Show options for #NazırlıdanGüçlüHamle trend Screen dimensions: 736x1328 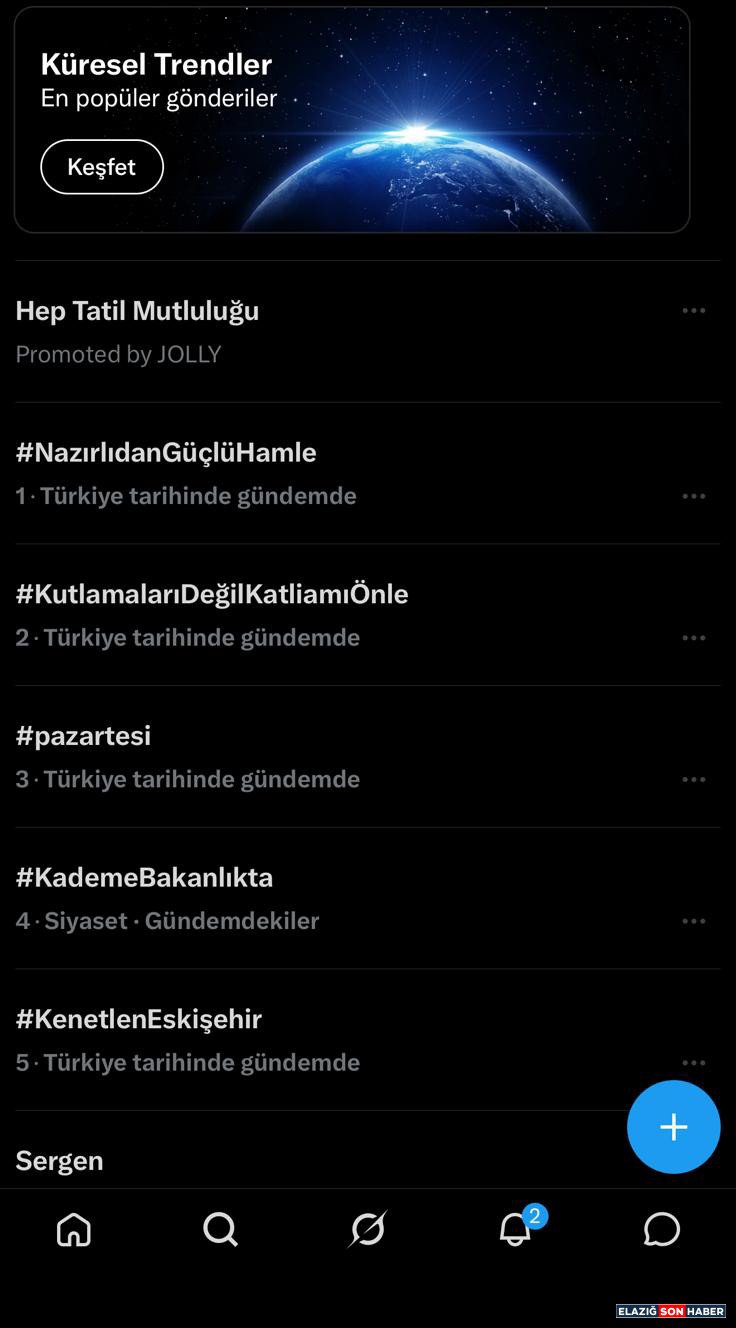coord(693,496)
